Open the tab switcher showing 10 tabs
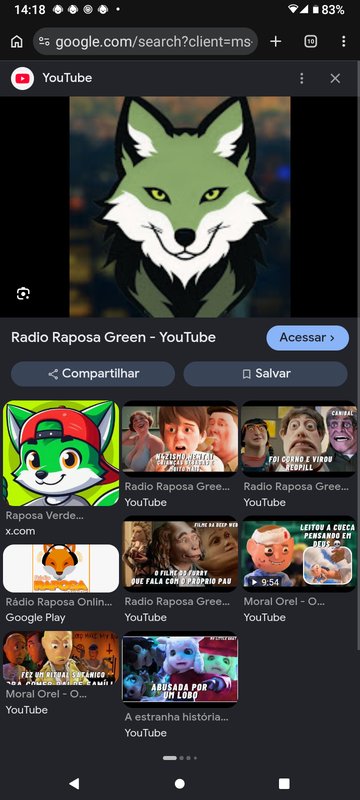The width and height of the screenshot is (360, 800). 311,42
